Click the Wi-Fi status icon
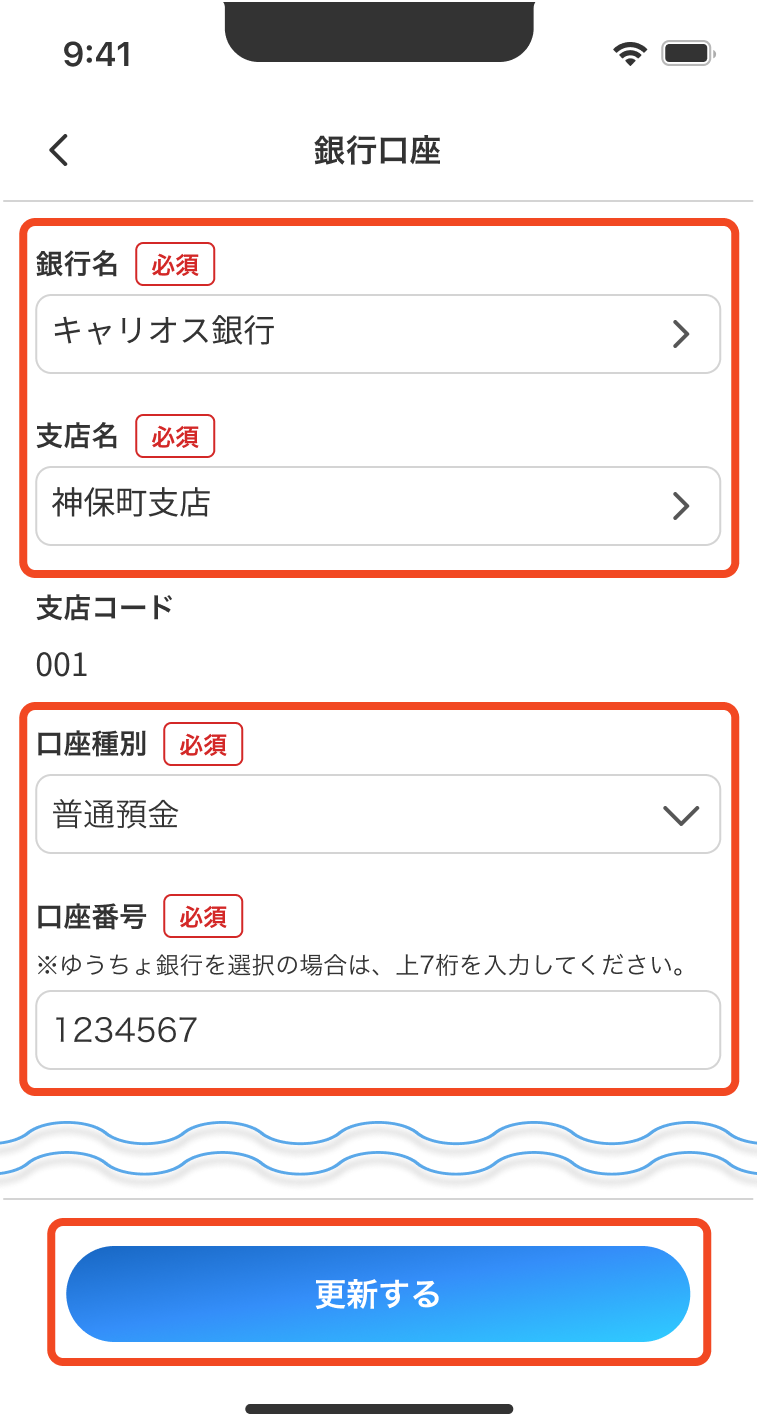Viewport: 757px width, 1426px height. 630,54
